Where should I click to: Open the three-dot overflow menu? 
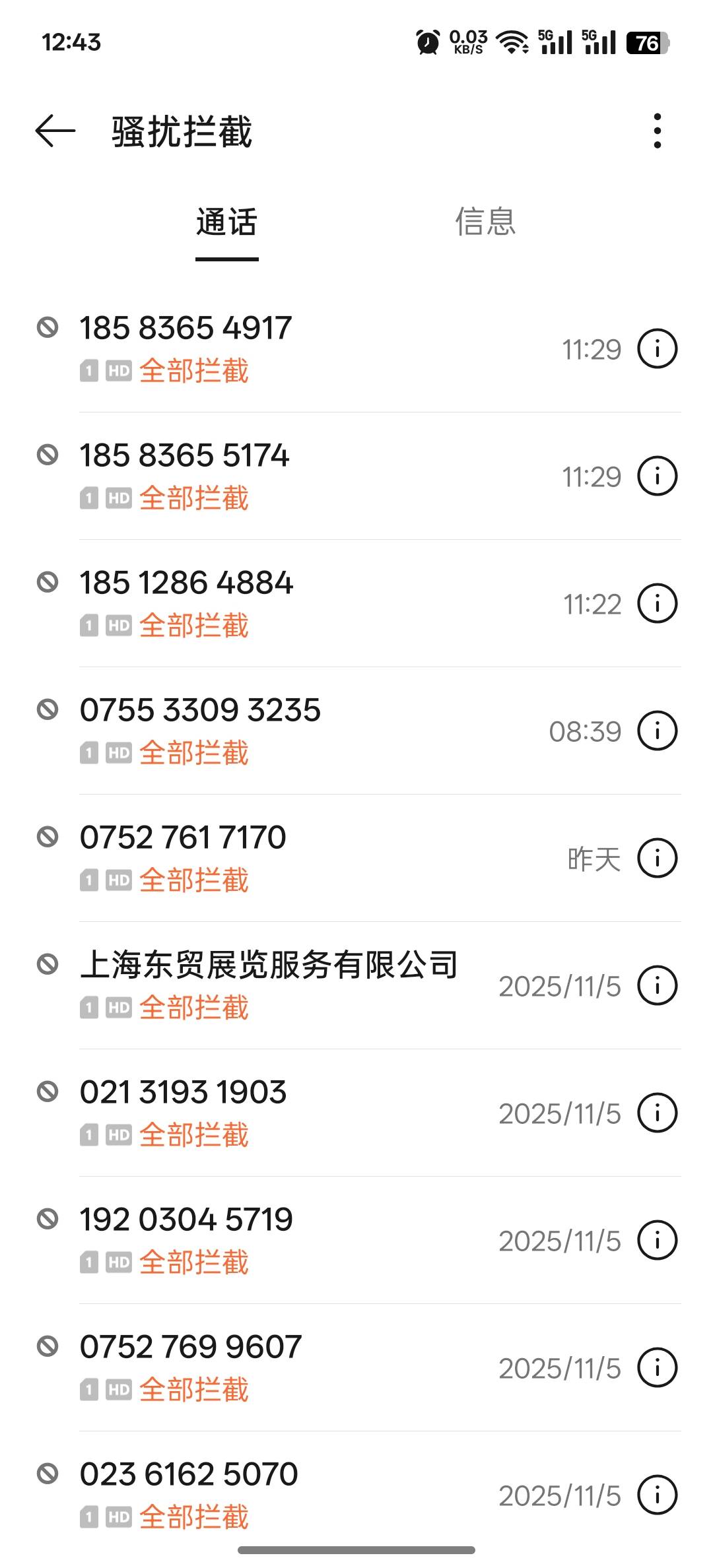[x=657, y=131]
